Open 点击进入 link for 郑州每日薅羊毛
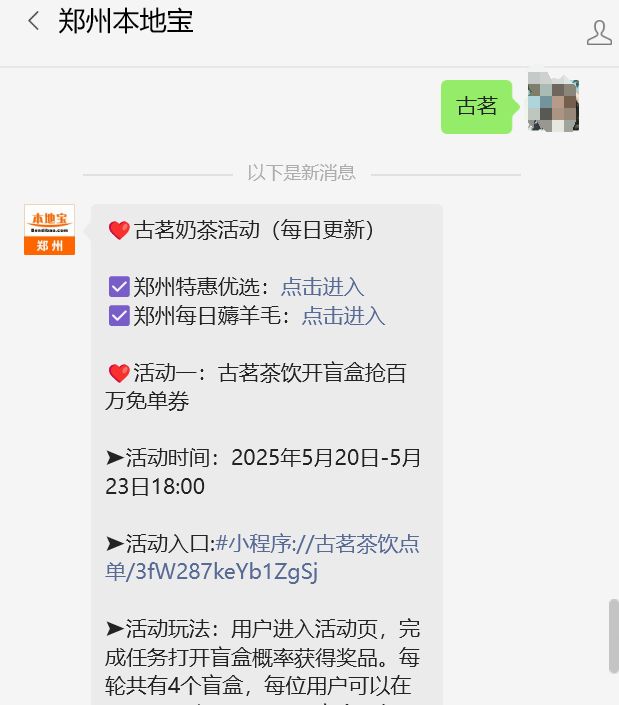Viewport: 619px width, 705px height. 343,316
